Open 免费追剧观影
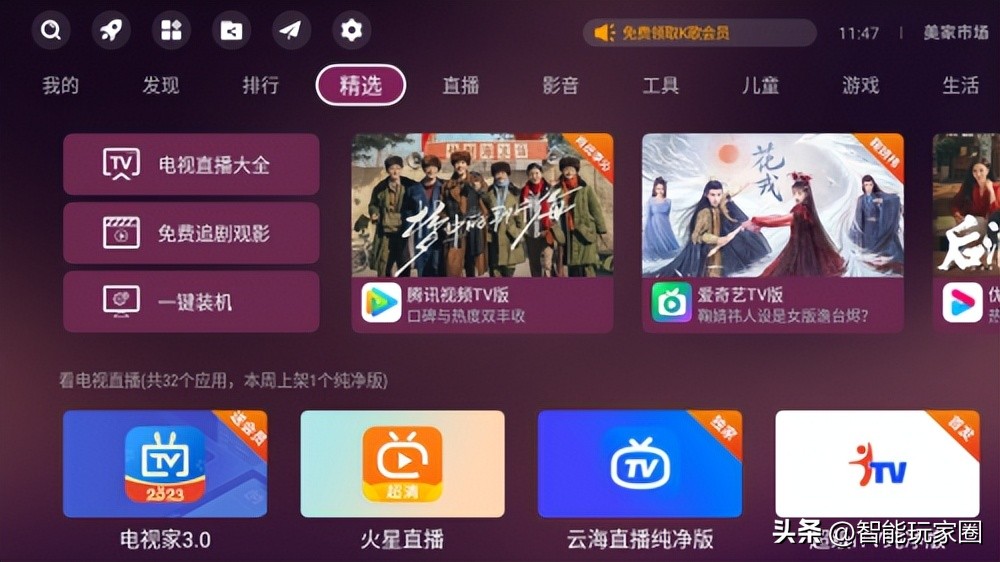Image resolution: width=1000 pixels, height=562 pixels. click(x=191, y=233)
